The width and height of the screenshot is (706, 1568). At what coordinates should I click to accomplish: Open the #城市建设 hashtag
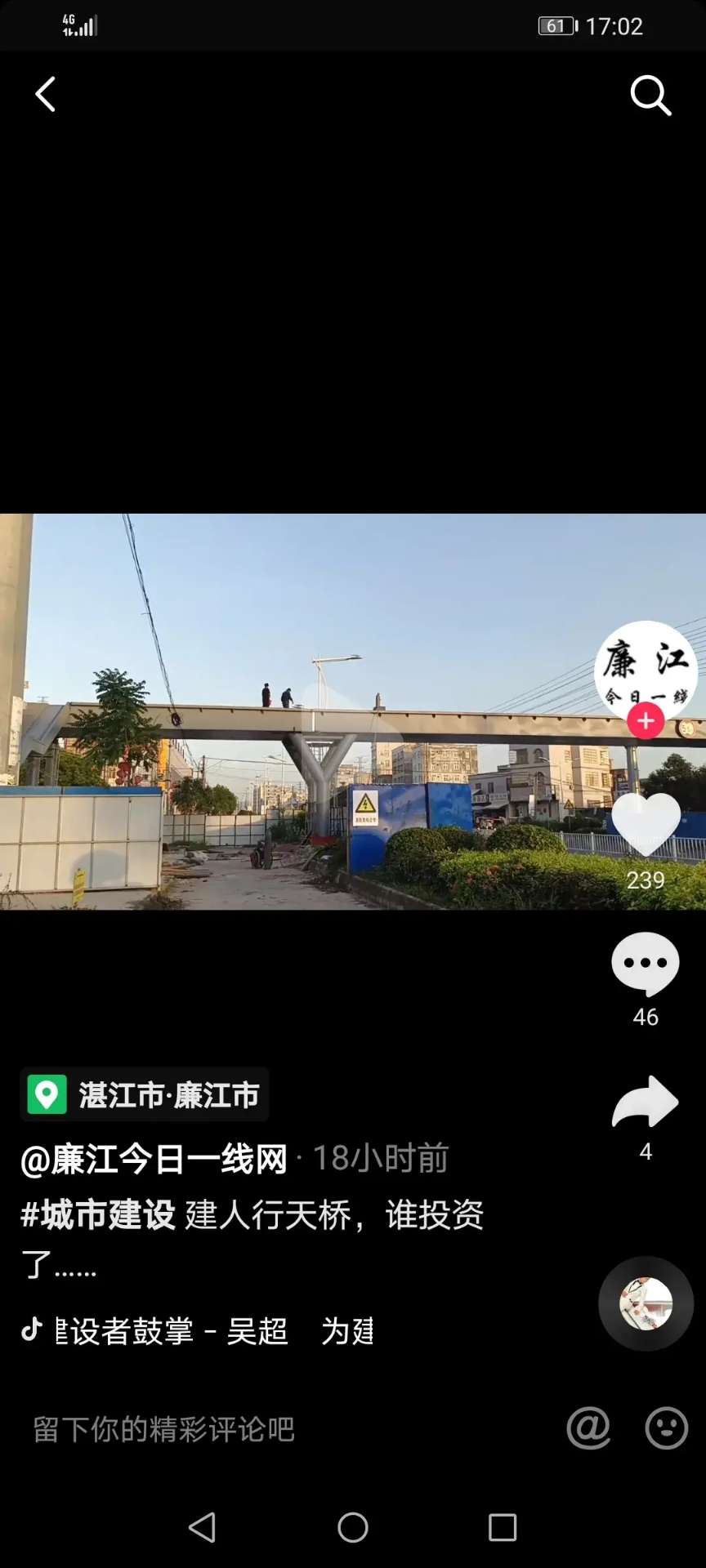(98, 1215)
